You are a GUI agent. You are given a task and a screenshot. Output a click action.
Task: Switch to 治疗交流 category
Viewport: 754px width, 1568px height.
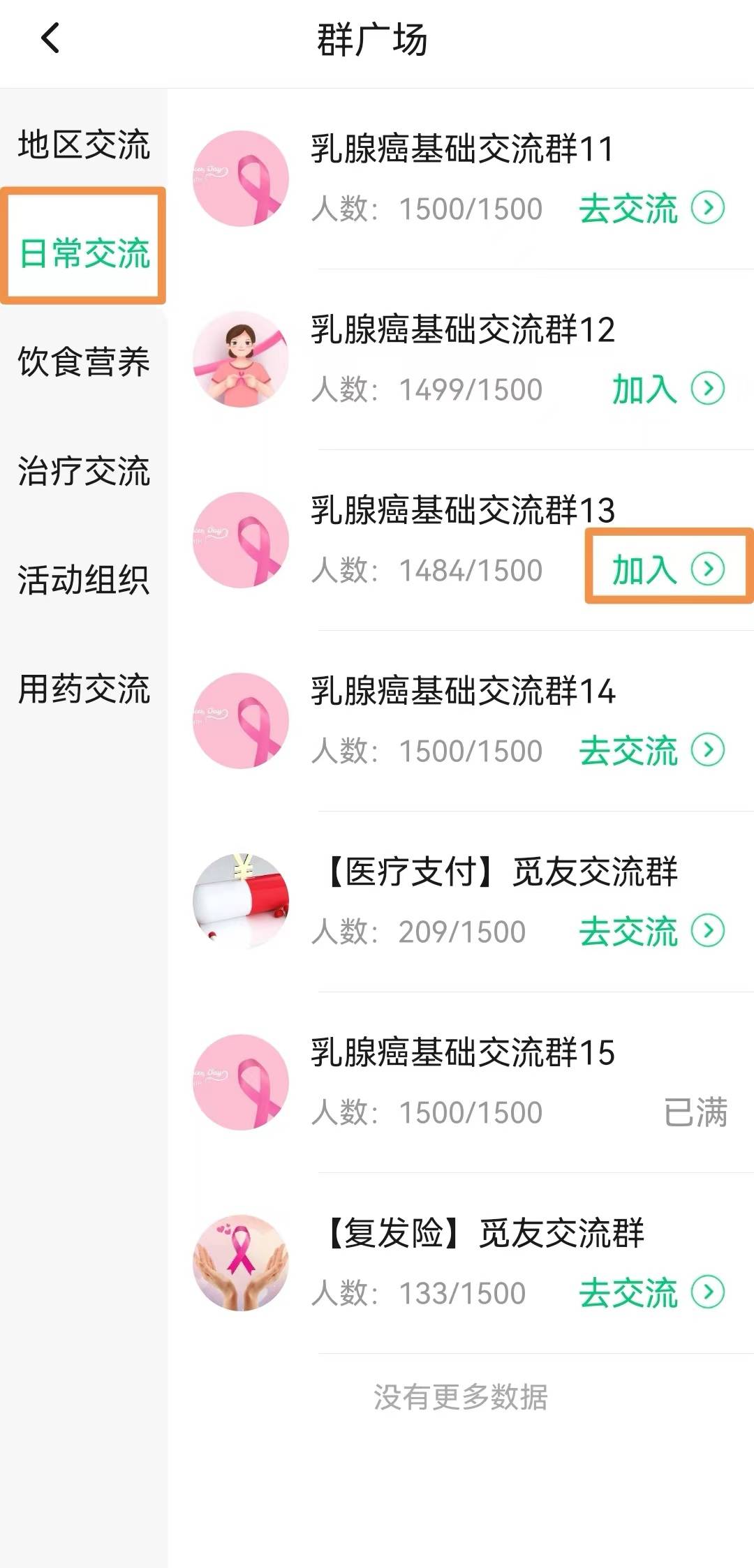click(x=84, y=470)
